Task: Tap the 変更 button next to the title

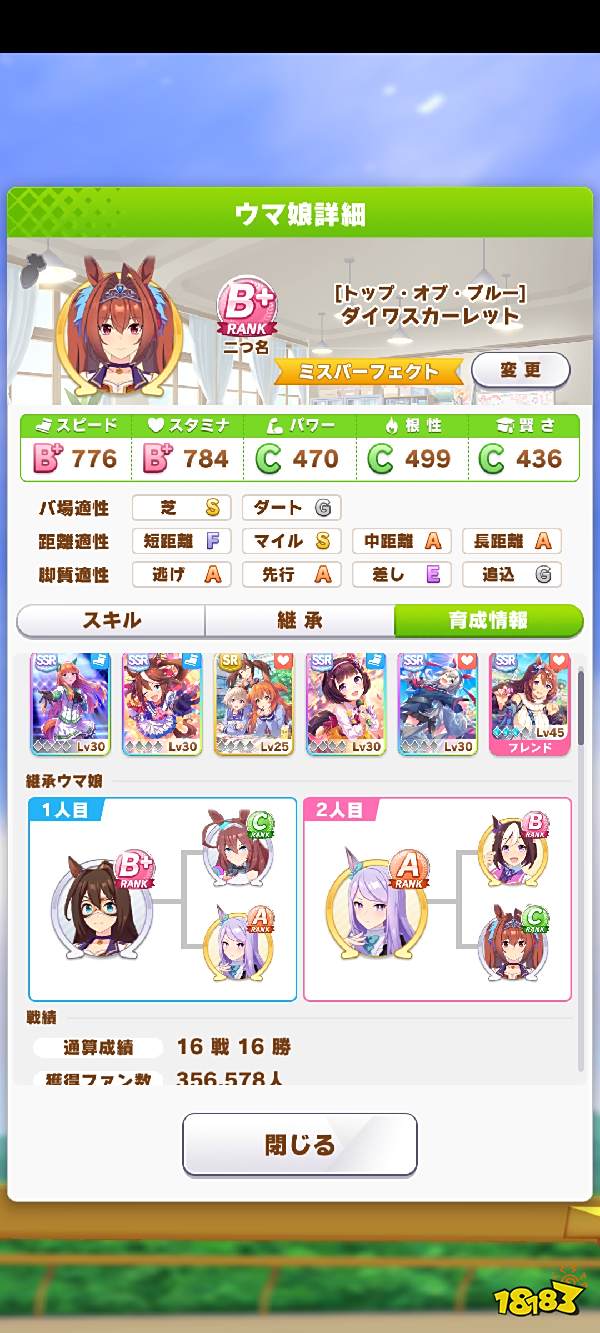Action: click(x=520, y=370)
